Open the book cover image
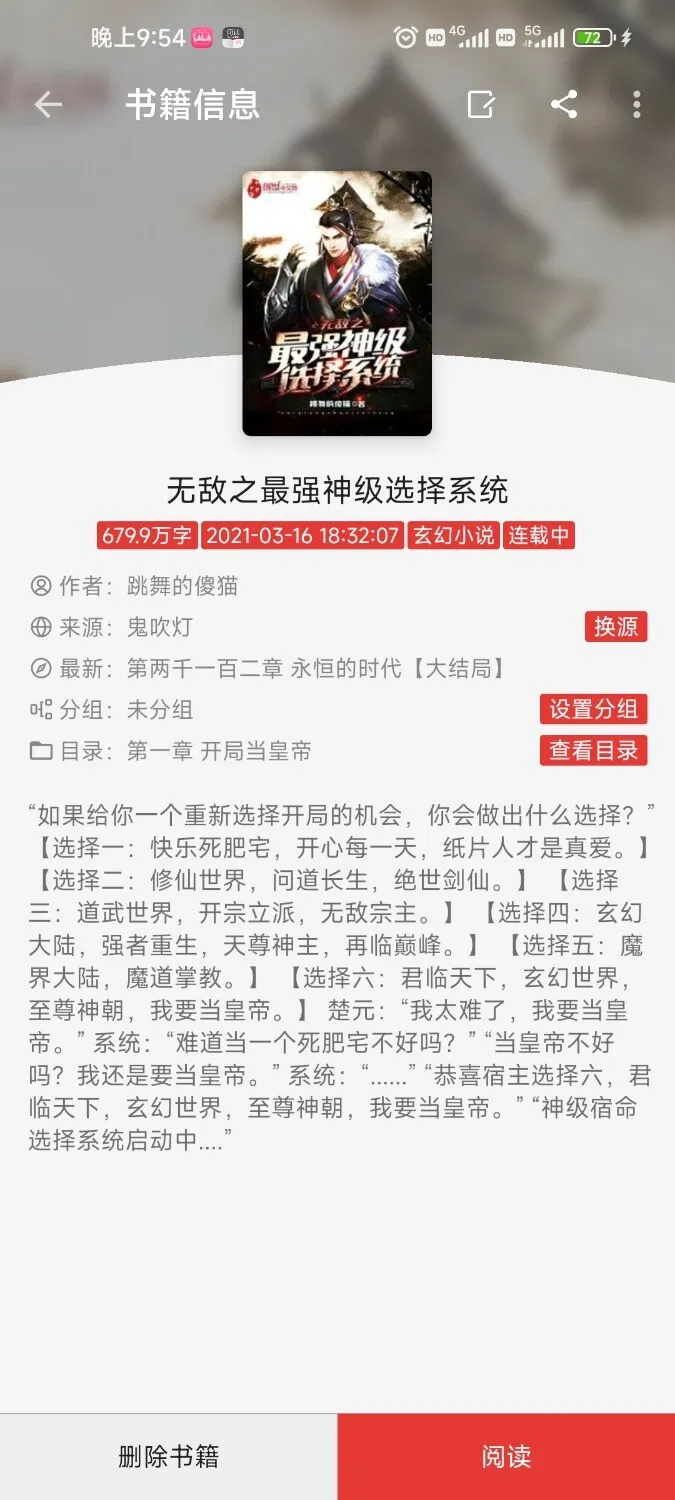Image resolution: width=675 pixels, height=1500 pixels. [337, 303]
